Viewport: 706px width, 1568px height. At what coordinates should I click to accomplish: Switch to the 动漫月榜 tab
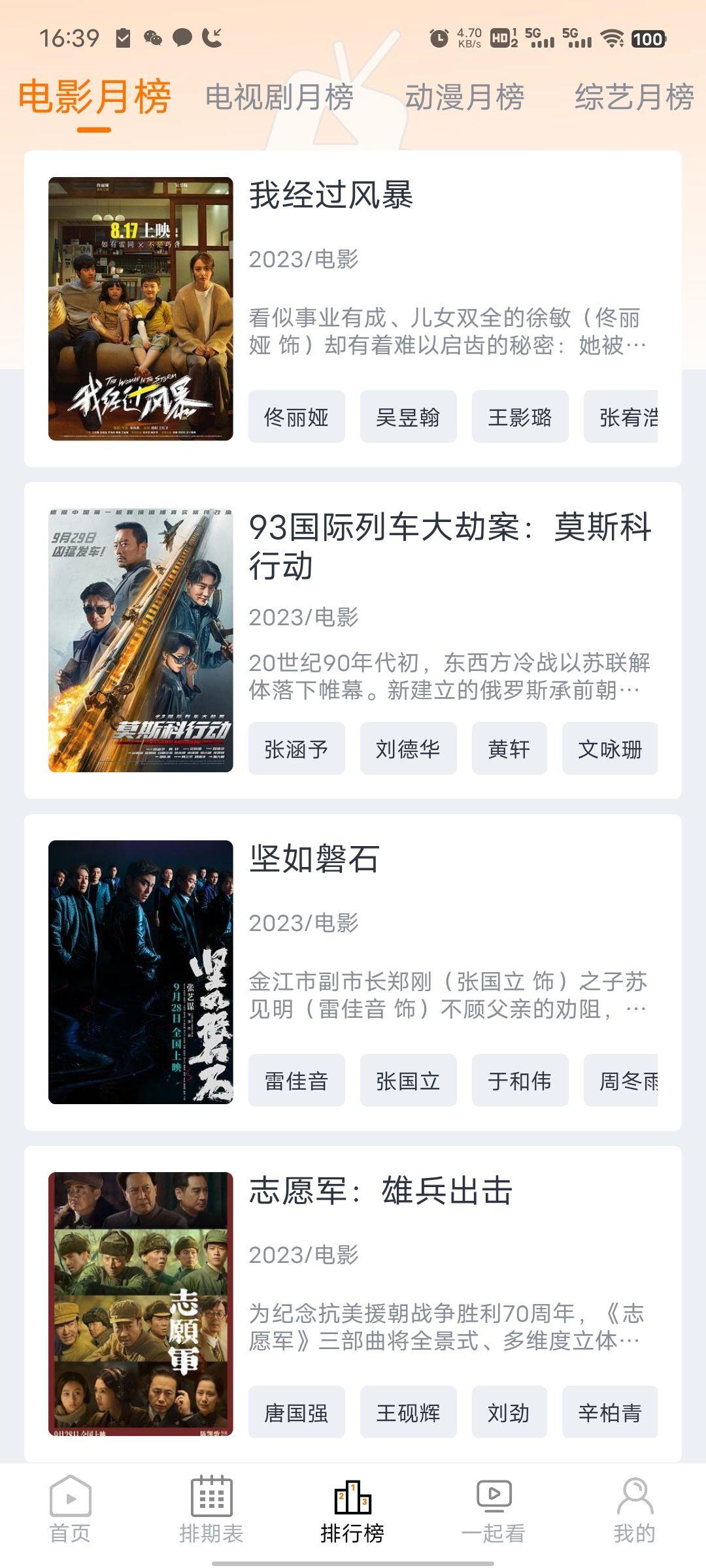click(x=464, y=98)
